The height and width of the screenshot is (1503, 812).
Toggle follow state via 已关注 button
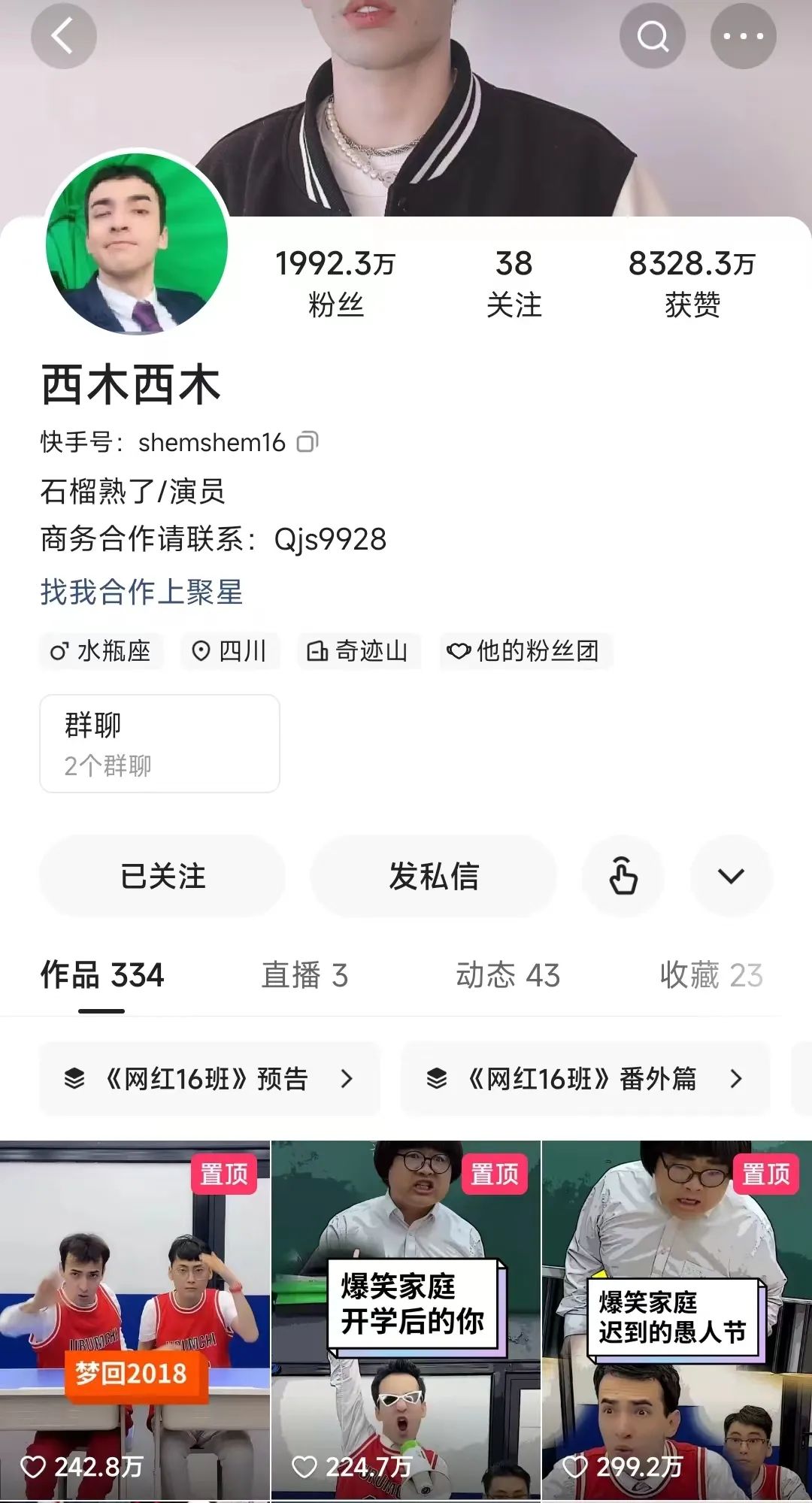pos(162,876)
